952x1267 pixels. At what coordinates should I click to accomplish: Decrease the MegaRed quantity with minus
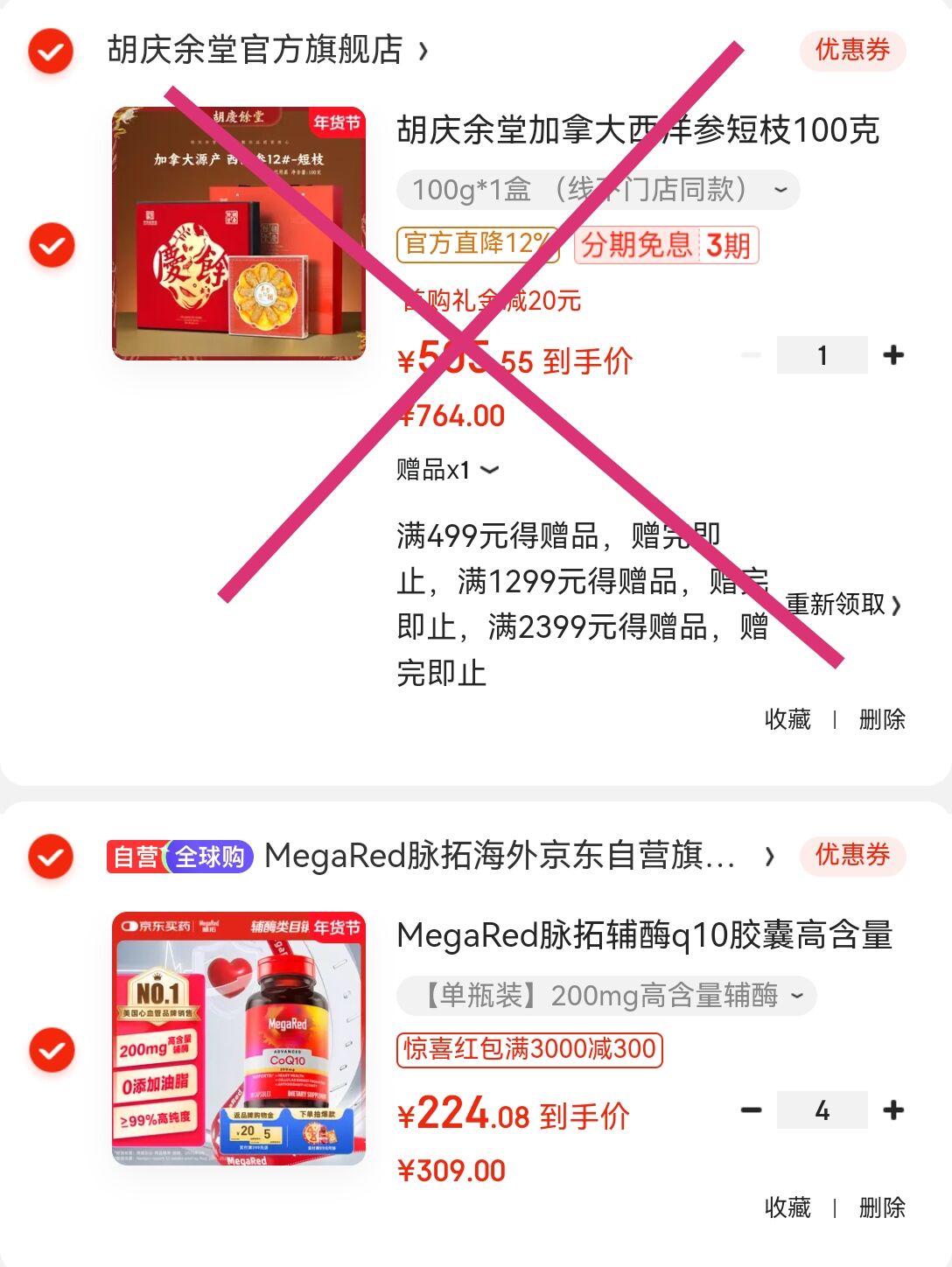click(751, 1110)
